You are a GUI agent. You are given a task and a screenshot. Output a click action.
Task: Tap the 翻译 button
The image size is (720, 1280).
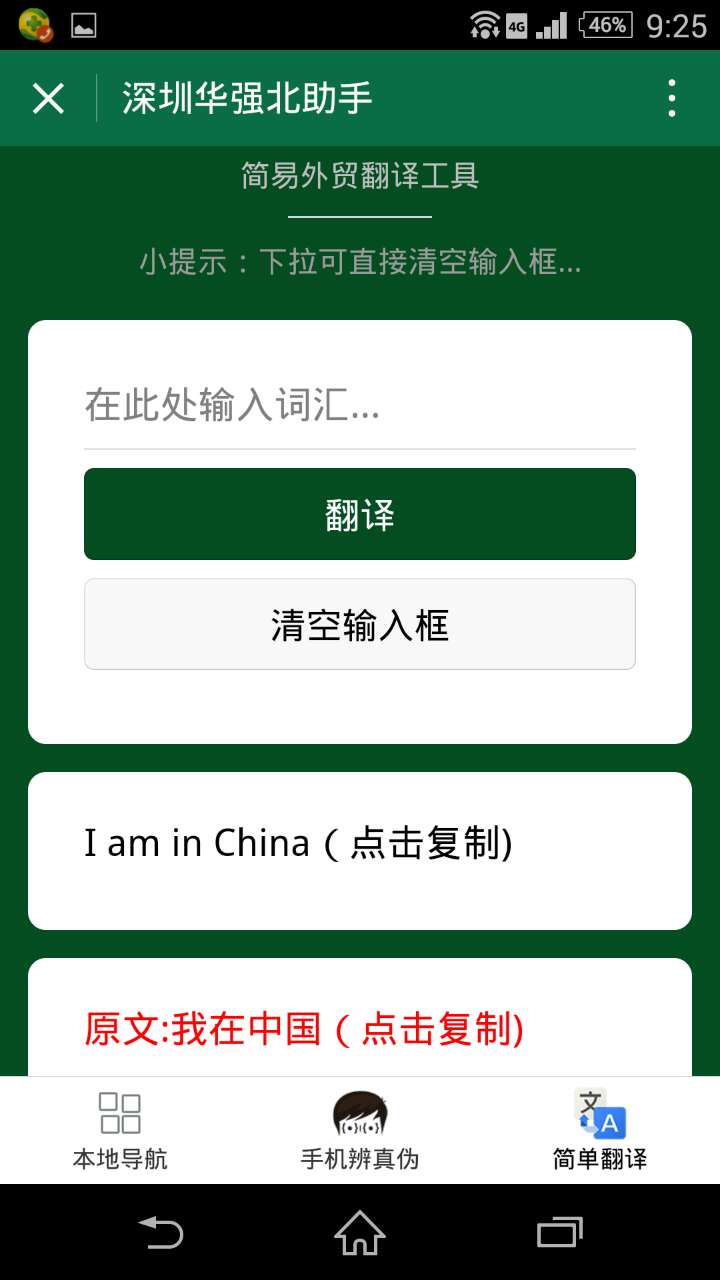360,514
